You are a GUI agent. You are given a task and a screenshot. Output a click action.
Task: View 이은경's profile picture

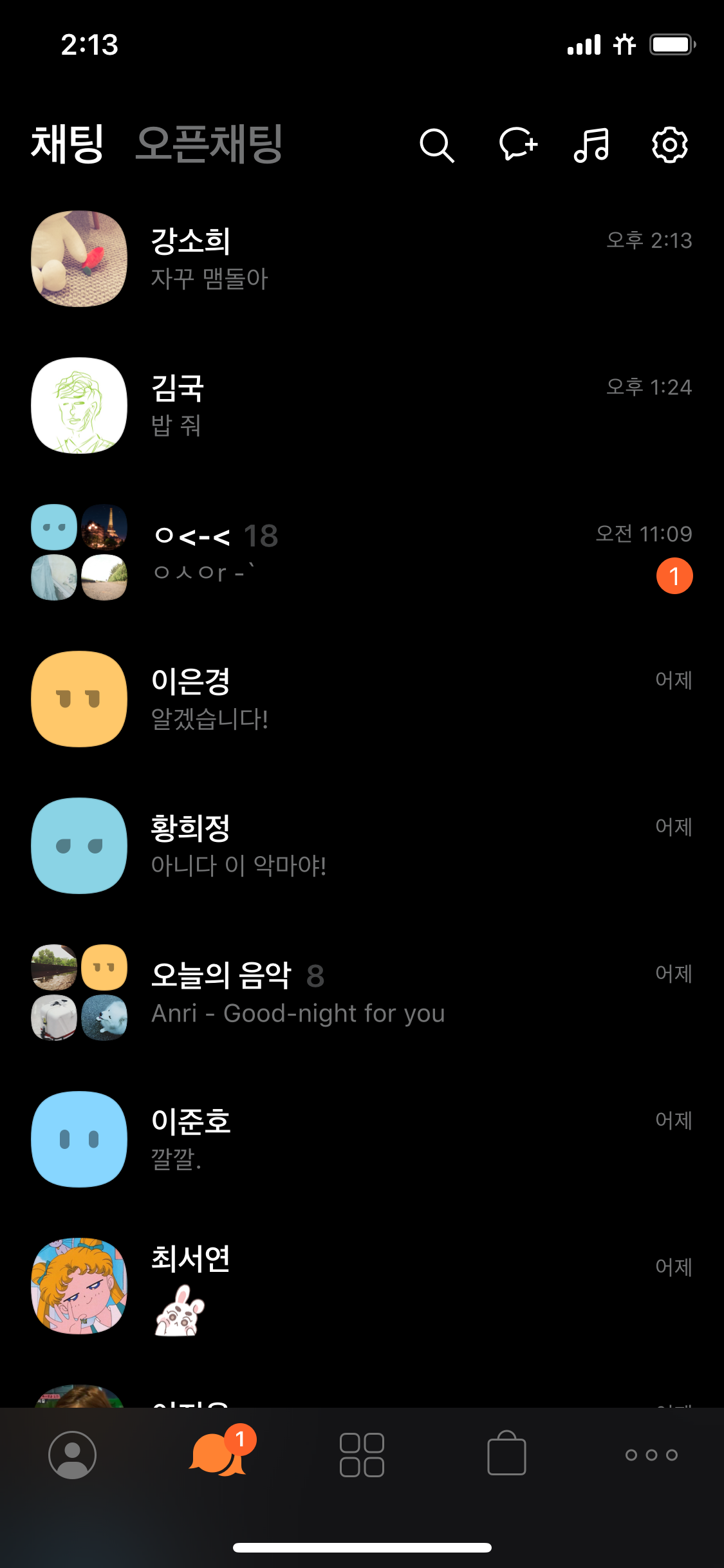[79, 699]
